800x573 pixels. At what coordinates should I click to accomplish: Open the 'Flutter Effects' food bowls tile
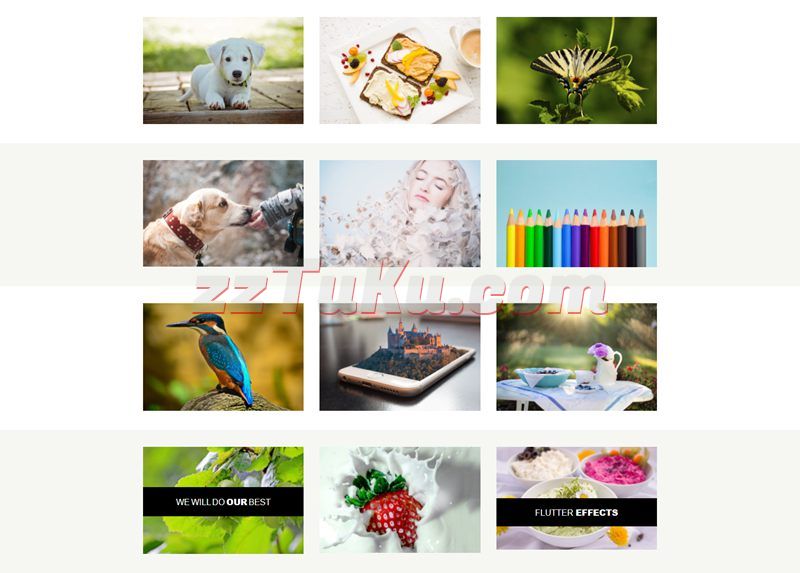[576, 500]
